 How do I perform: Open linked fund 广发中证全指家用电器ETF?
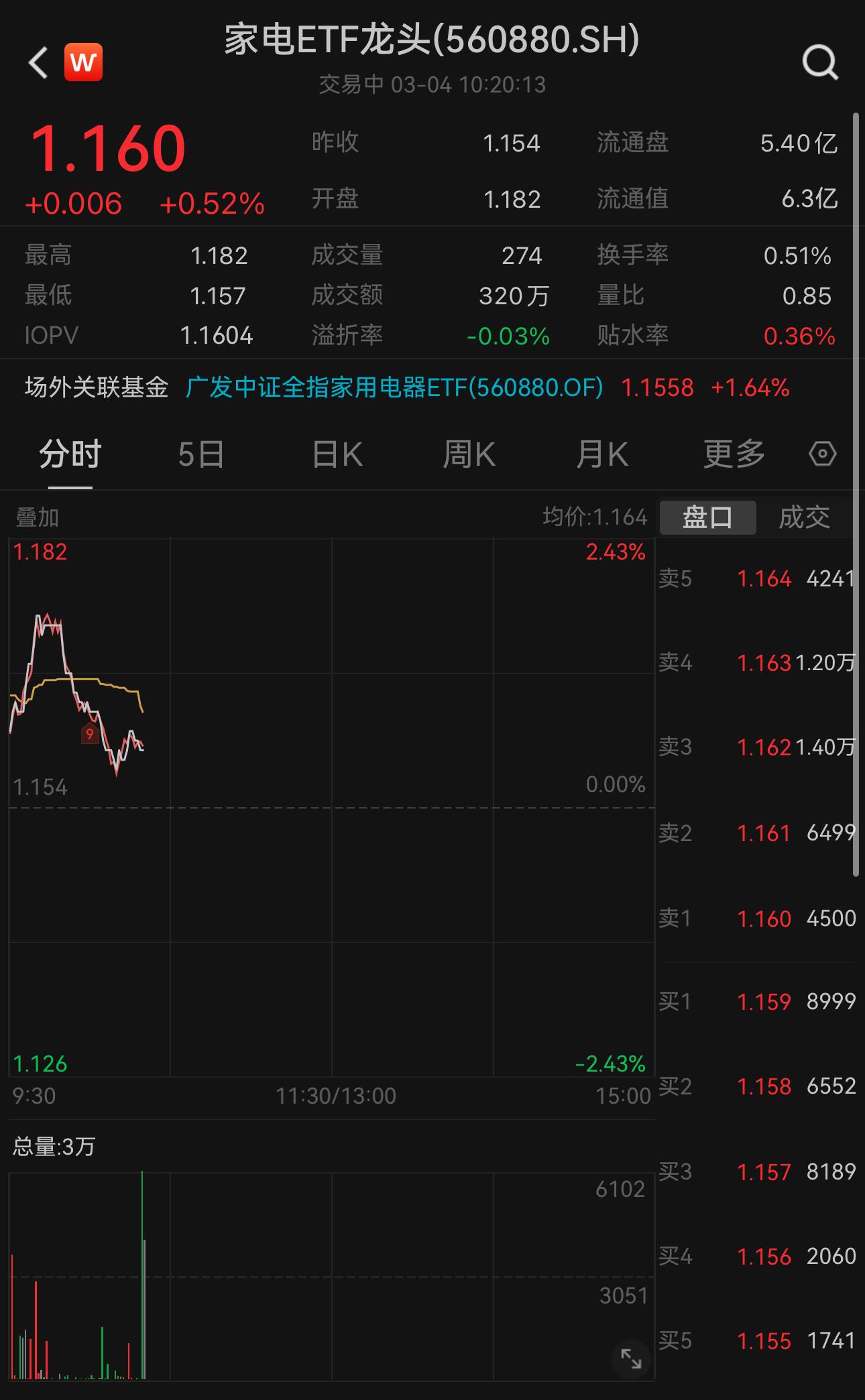pyautogui.click(x=394, y=387)
